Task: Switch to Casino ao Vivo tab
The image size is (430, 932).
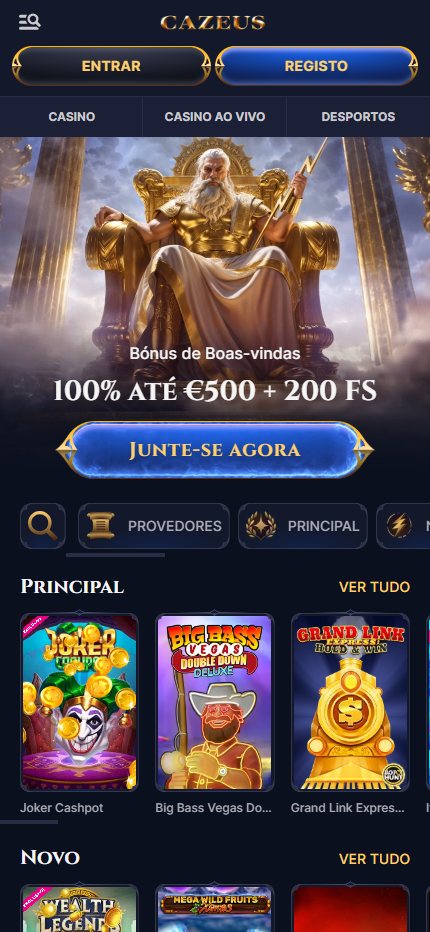Action: [x=215, y=116]
